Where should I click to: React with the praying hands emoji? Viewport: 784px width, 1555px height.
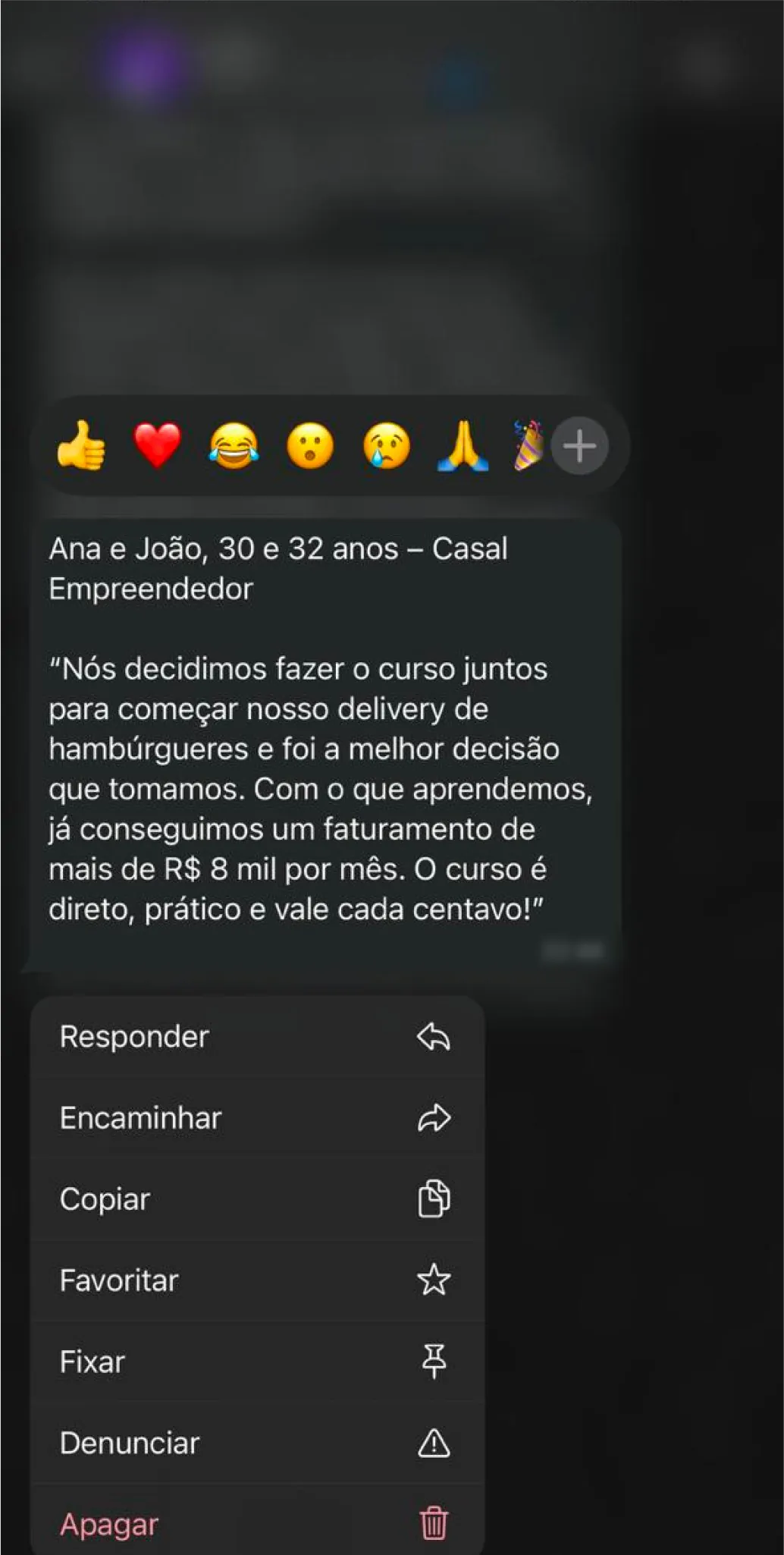click(x=463, y=446)
